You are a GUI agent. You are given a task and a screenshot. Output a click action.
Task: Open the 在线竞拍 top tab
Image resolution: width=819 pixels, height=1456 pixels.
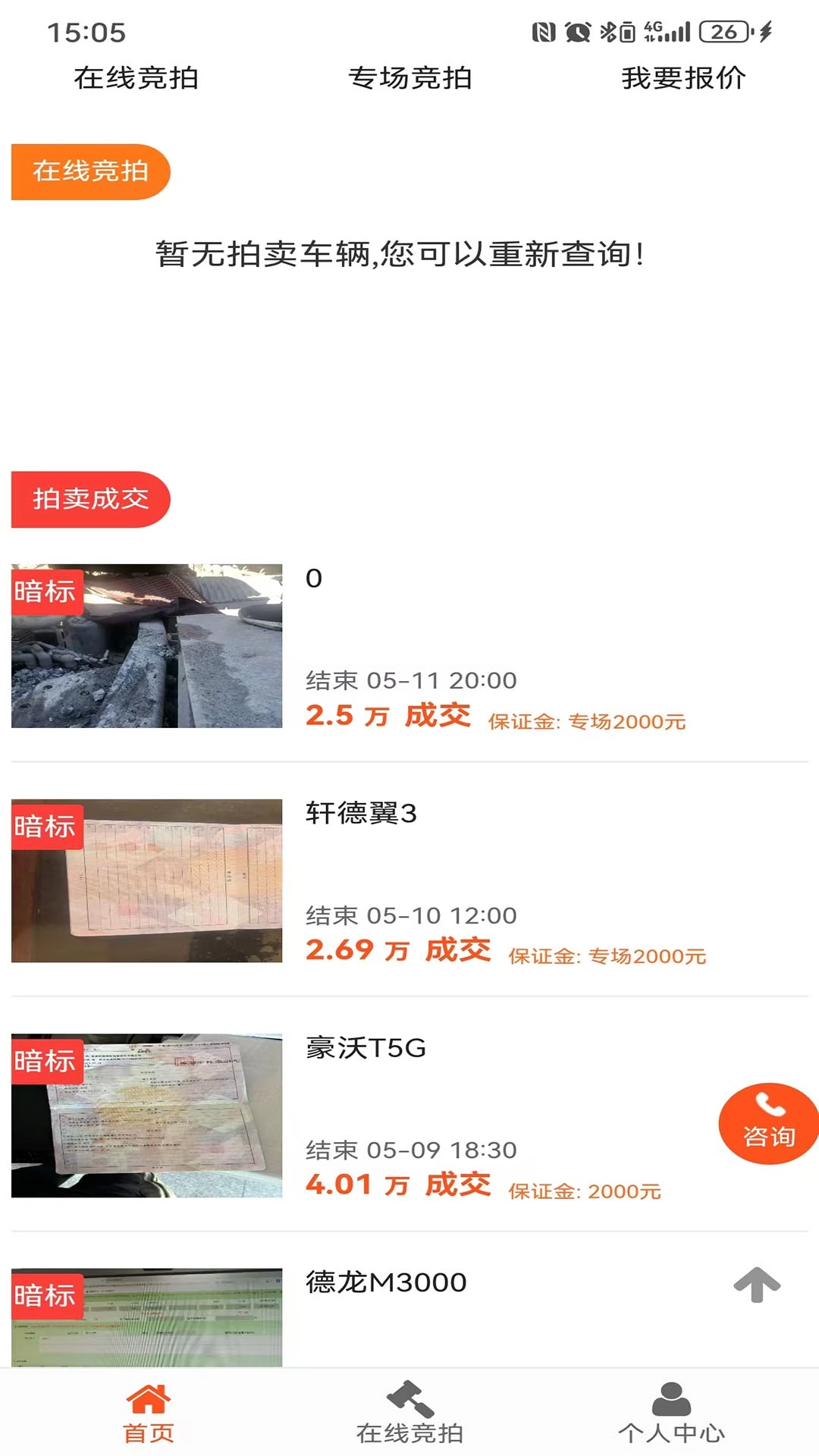point(136,78)
